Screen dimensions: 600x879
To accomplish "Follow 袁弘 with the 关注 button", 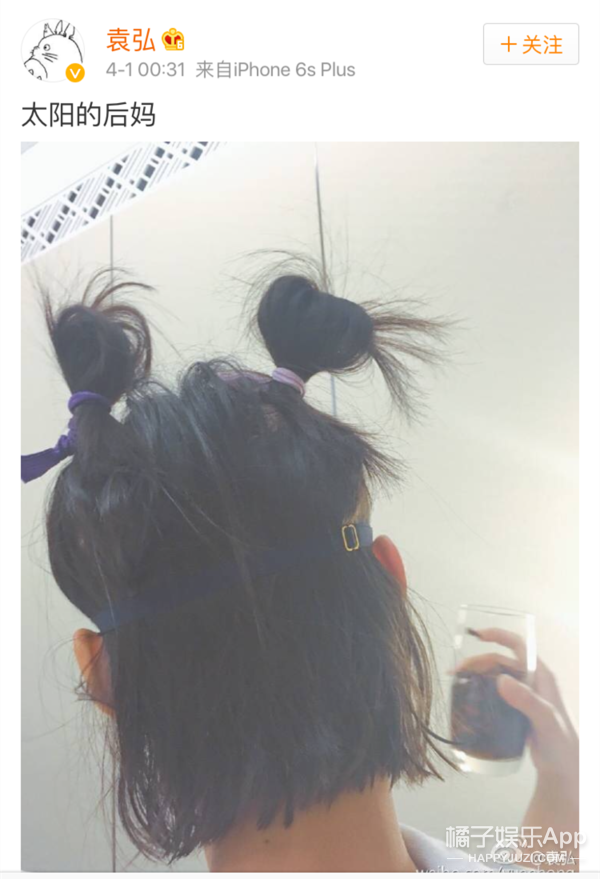I will pos(530,45).
